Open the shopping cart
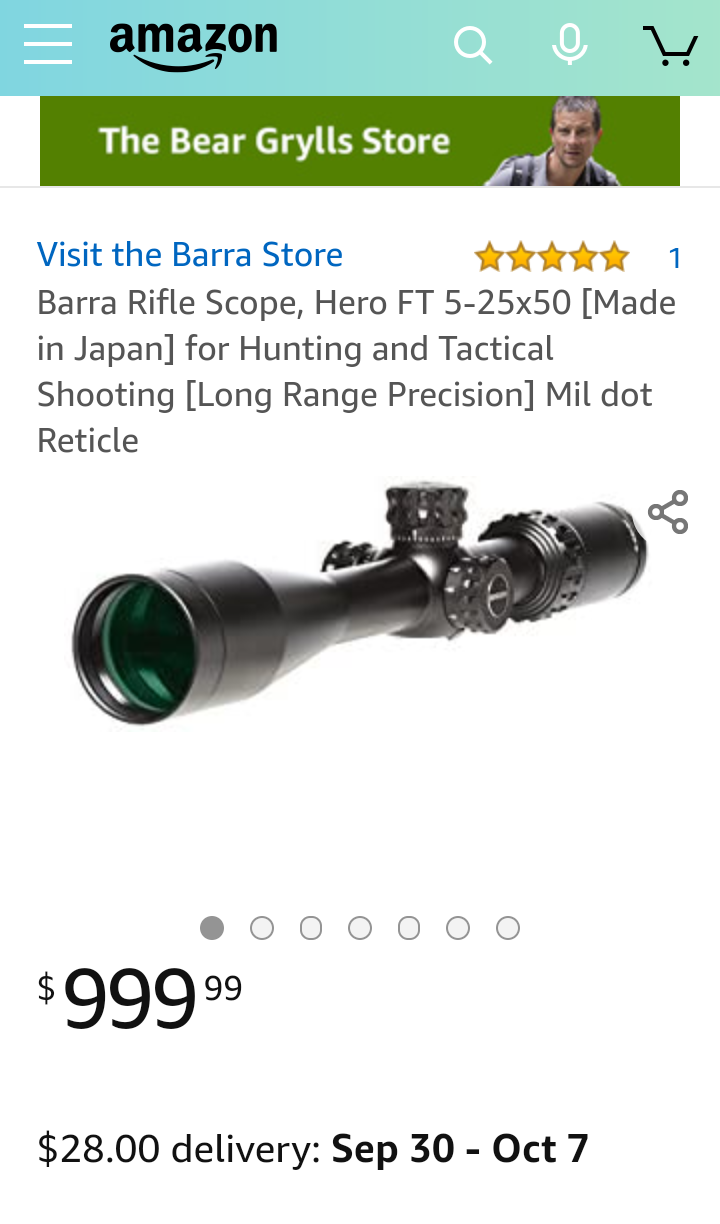720x1224 pixels. 670,45
